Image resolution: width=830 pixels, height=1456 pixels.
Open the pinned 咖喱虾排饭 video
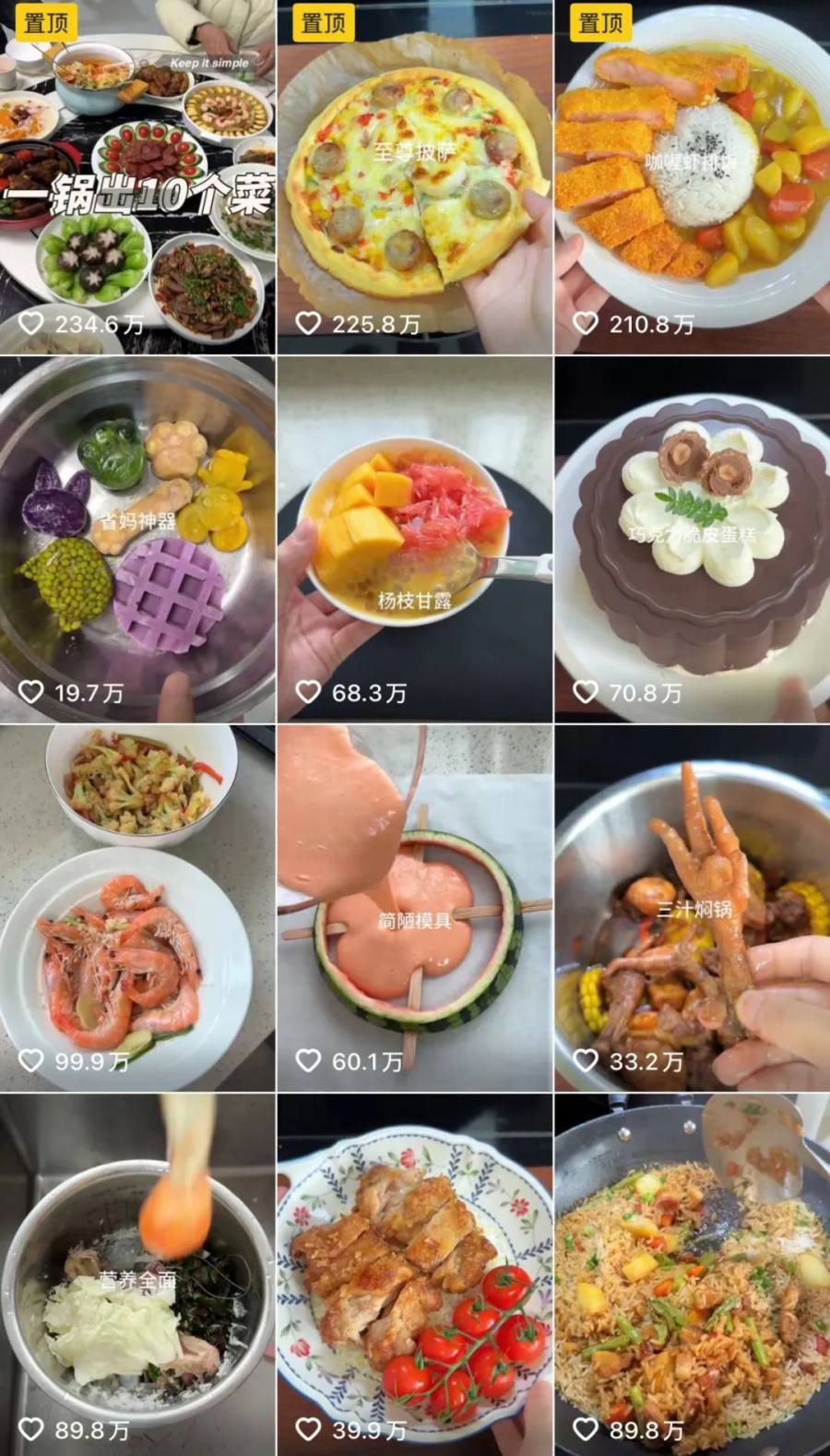point(692,177)
